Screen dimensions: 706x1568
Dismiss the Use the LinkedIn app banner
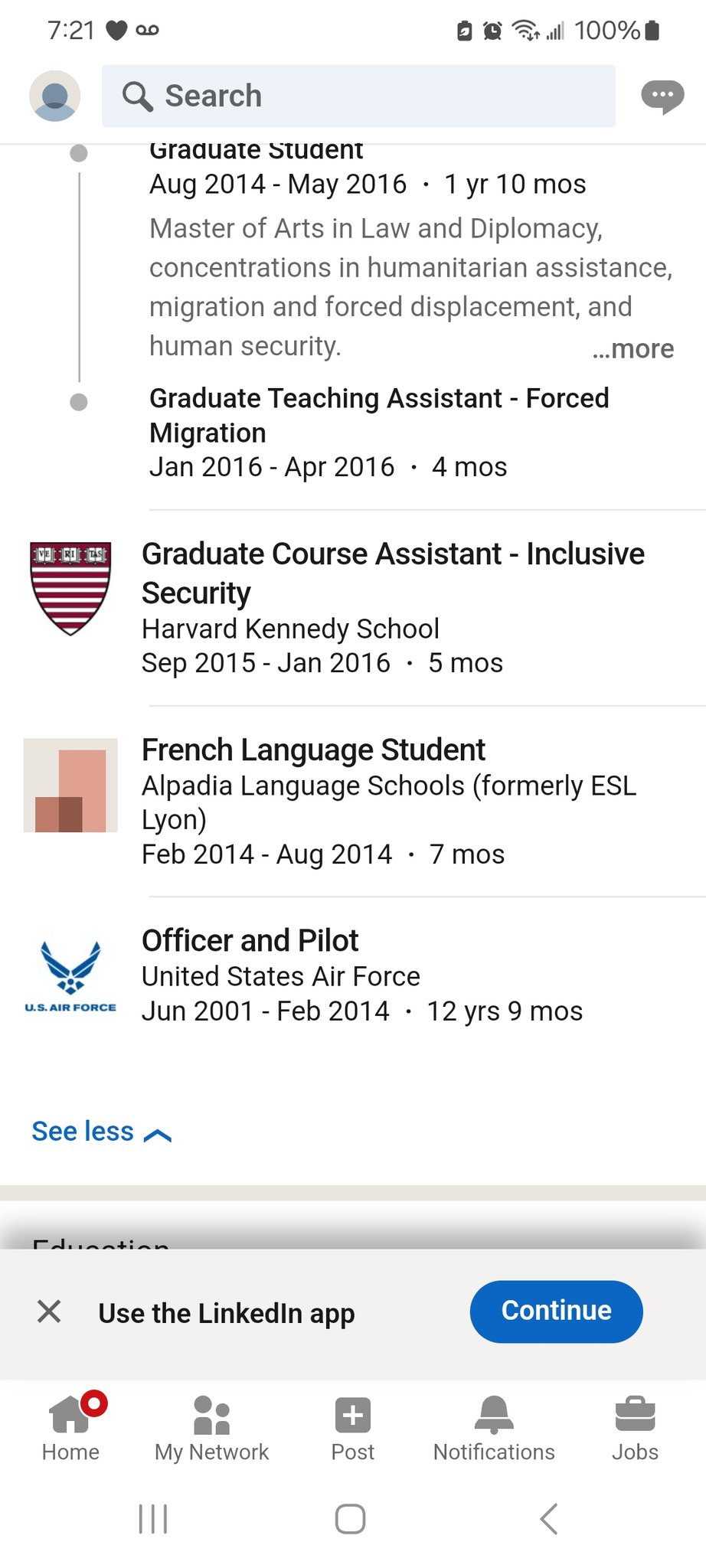49,1312
